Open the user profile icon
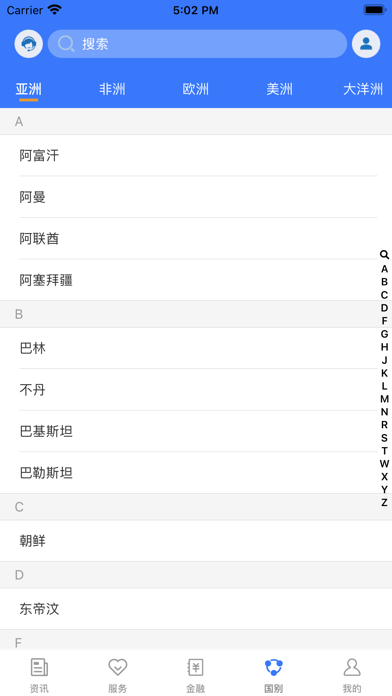This screenshot has width=392, height=696. pyautogui.click(x=366, y=44)
